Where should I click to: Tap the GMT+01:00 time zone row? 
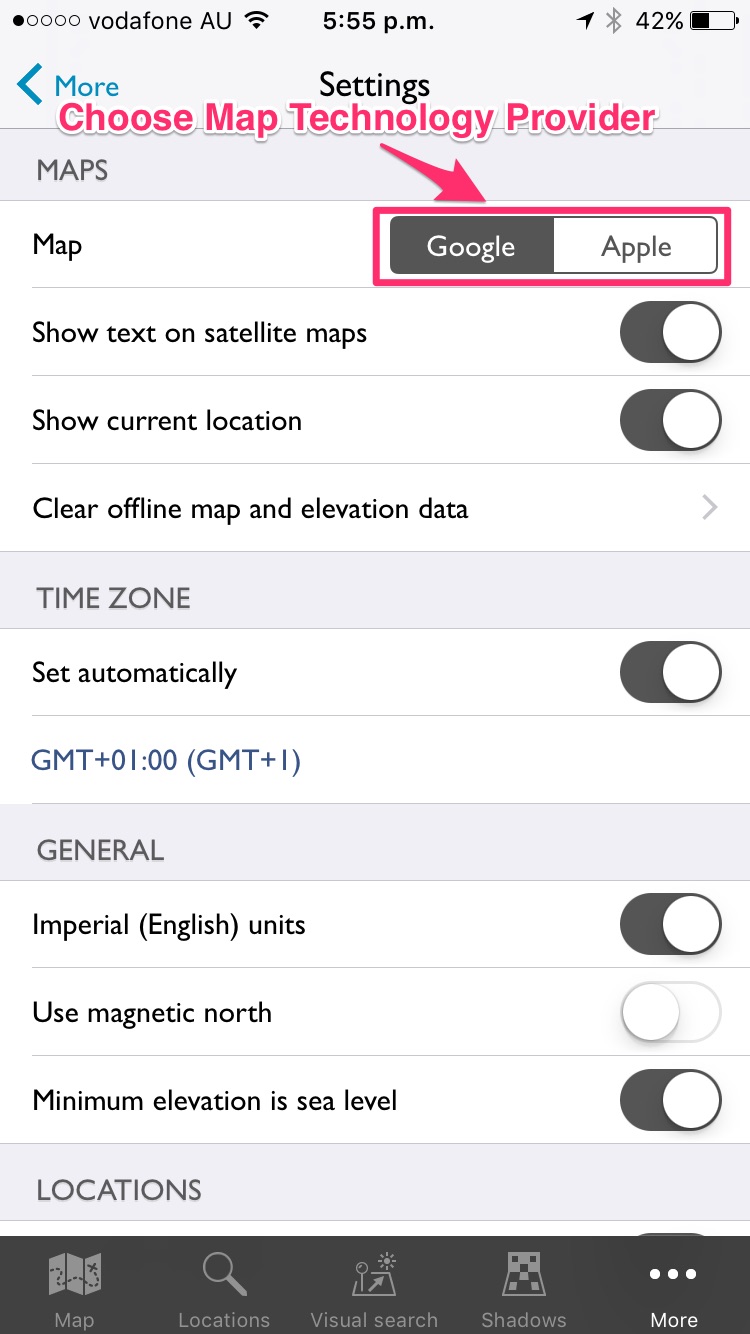(375, 760)
